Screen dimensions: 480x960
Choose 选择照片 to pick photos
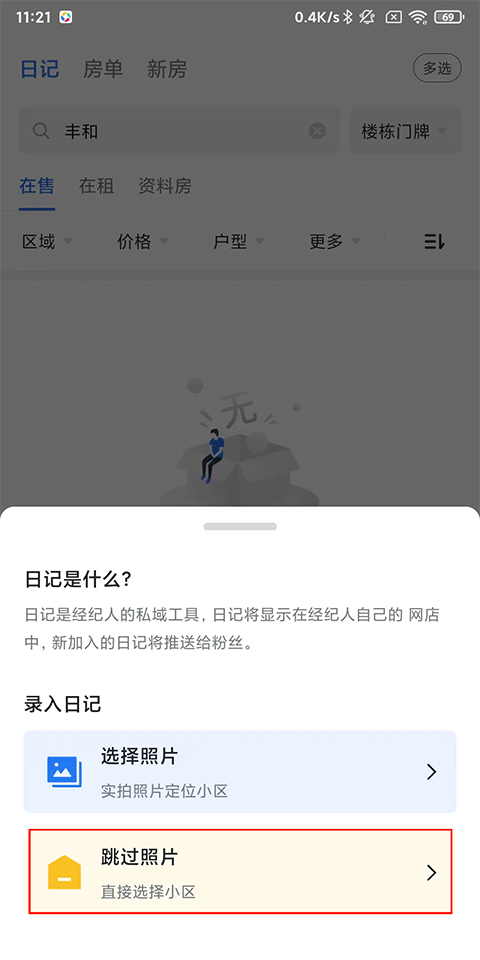240,771
